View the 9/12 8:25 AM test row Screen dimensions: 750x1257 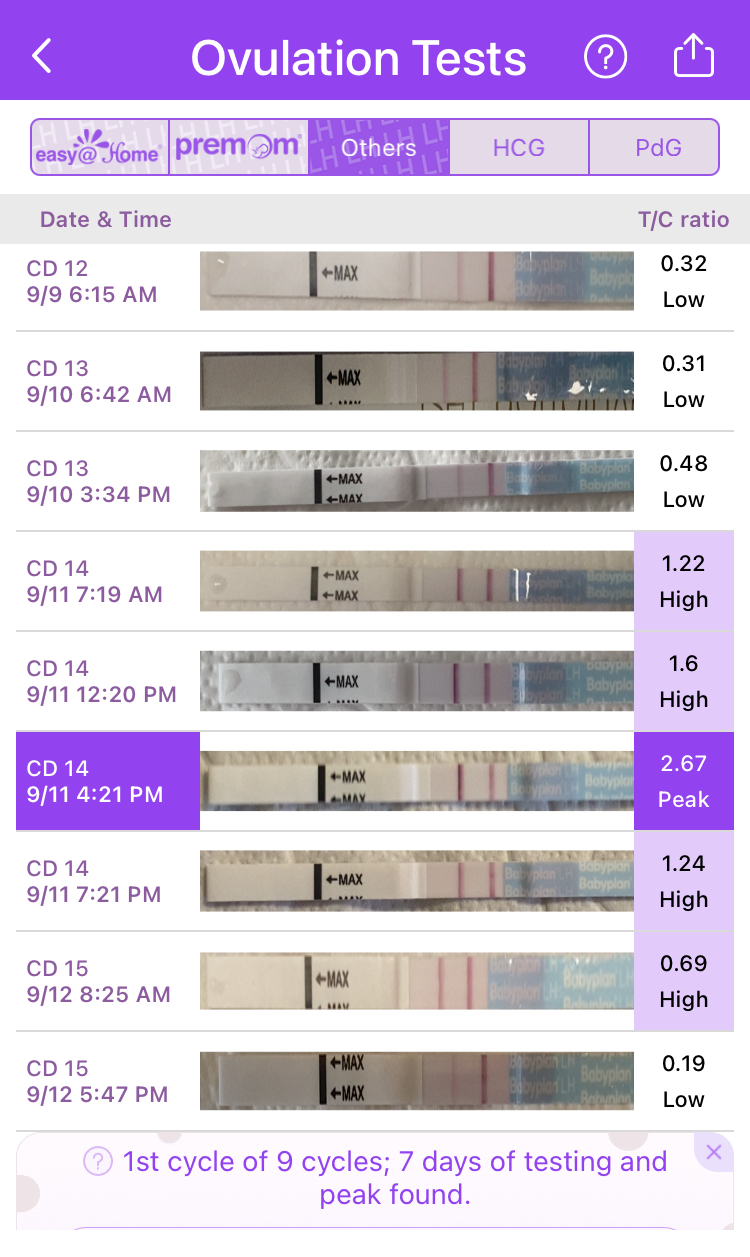(x=374, y=981)
